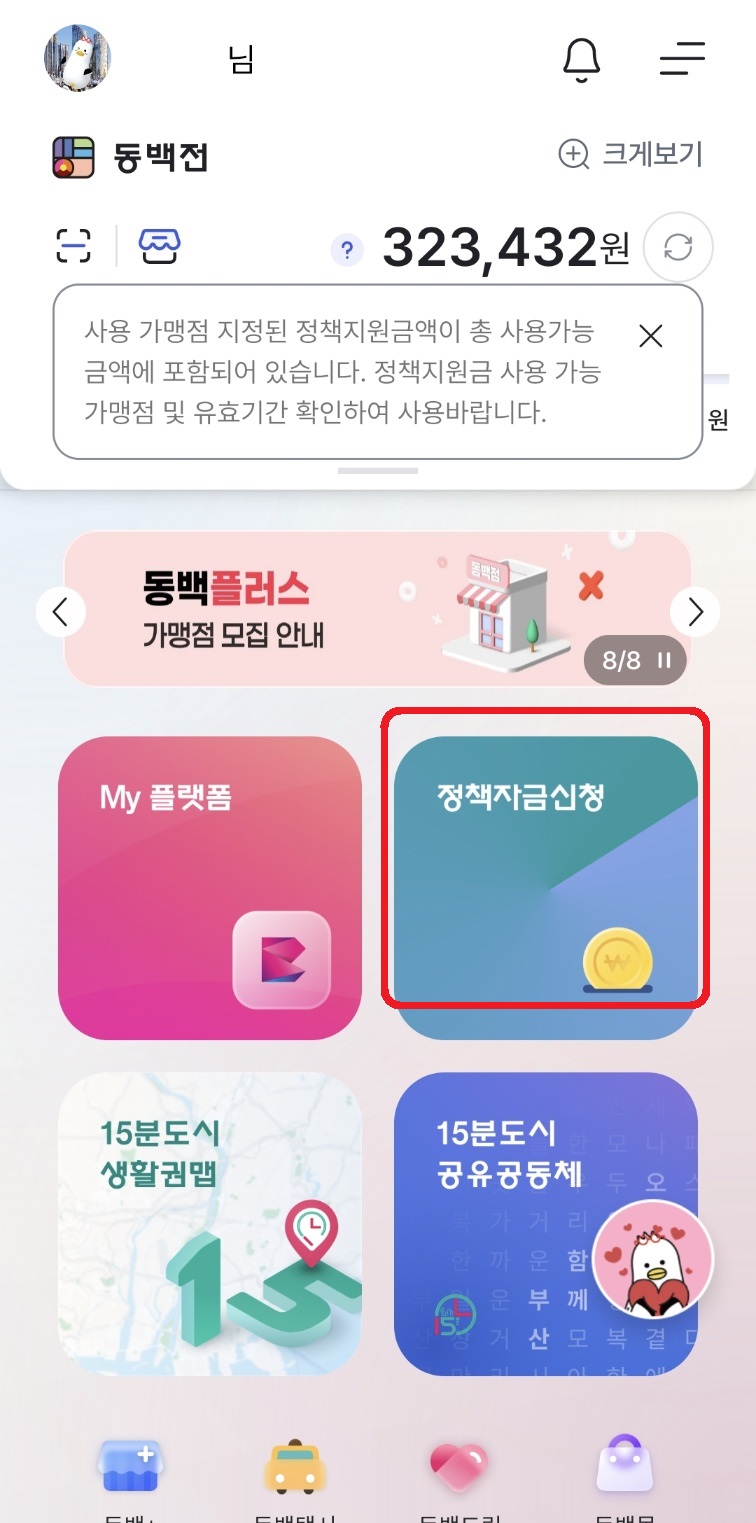Open the notification bell
Image resolution: width=756 pixels, height=1523 pixels.
(581, 61)
